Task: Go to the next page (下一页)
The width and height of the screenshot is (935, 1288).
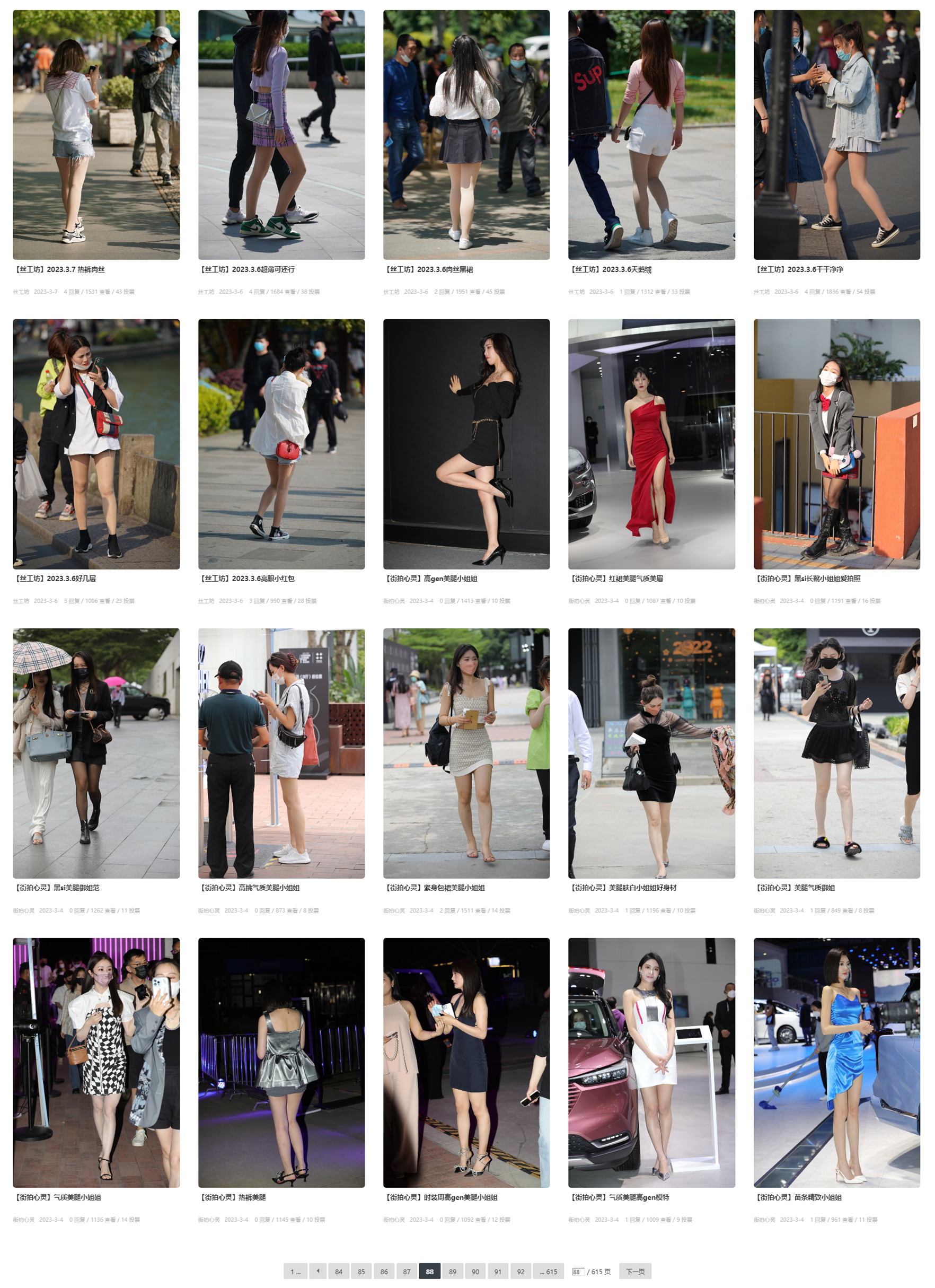Action: [634, 1272]
